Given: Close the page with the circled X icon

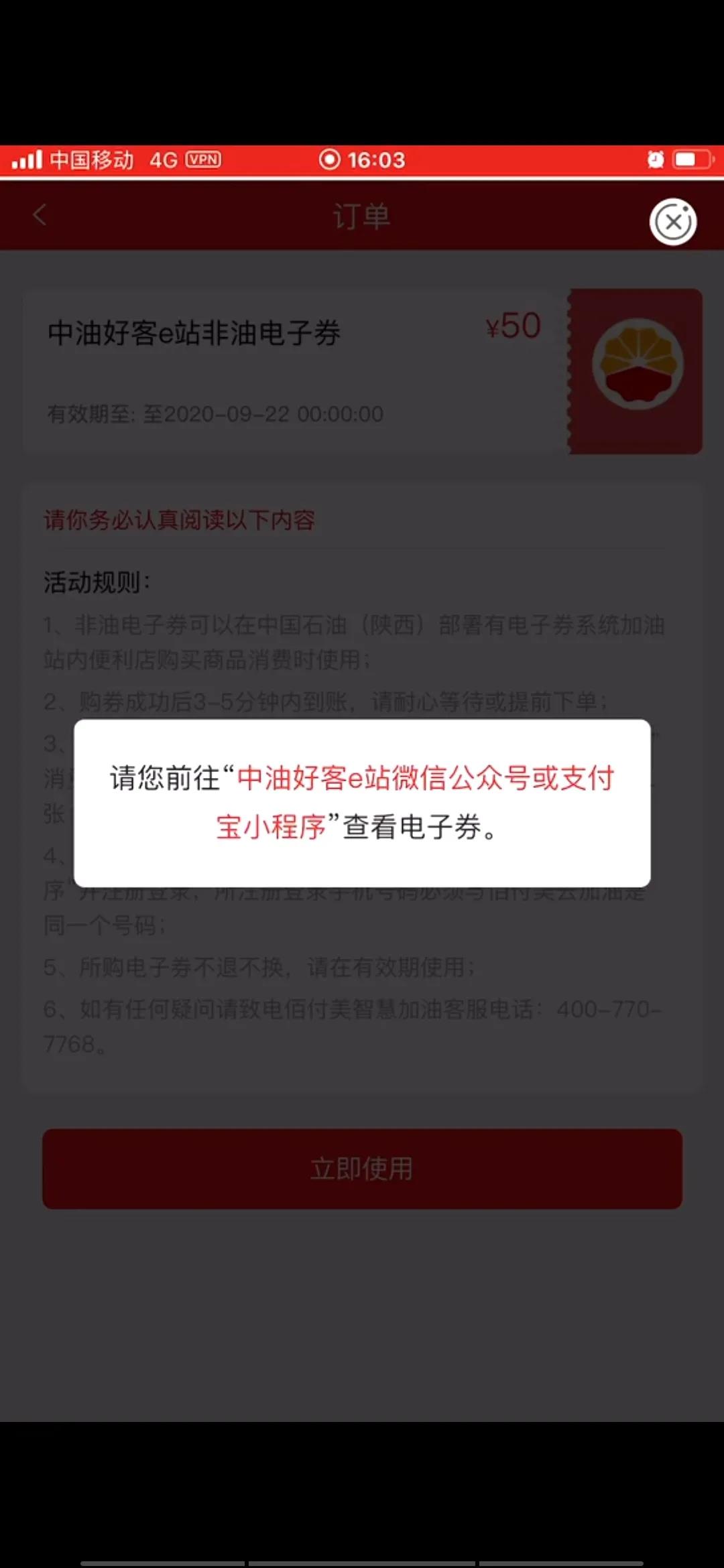Looking at the screenshot, I should 673,222.
